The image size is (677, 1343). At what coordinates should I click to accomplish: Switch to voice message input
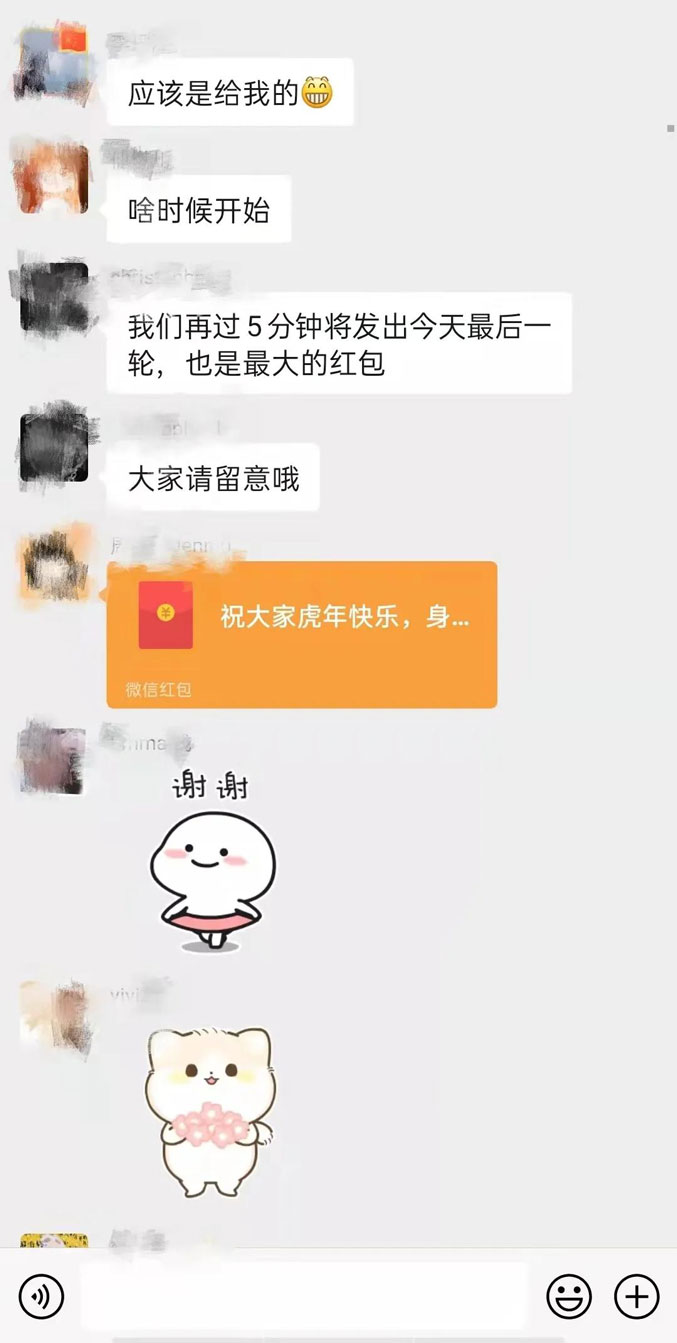coord(41,1297)
